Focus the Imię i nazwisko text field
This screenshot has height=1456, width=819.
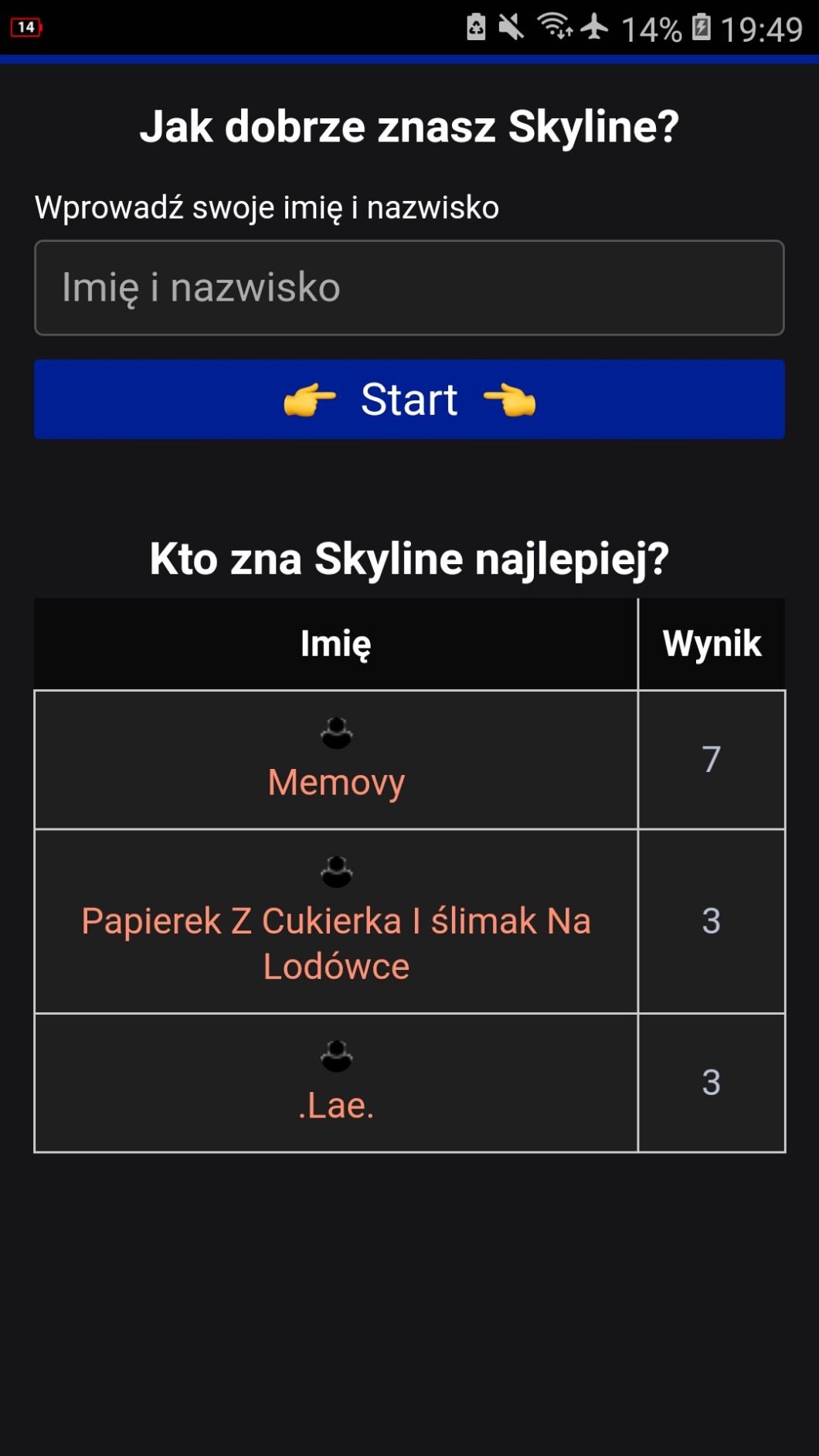point(409,287)
